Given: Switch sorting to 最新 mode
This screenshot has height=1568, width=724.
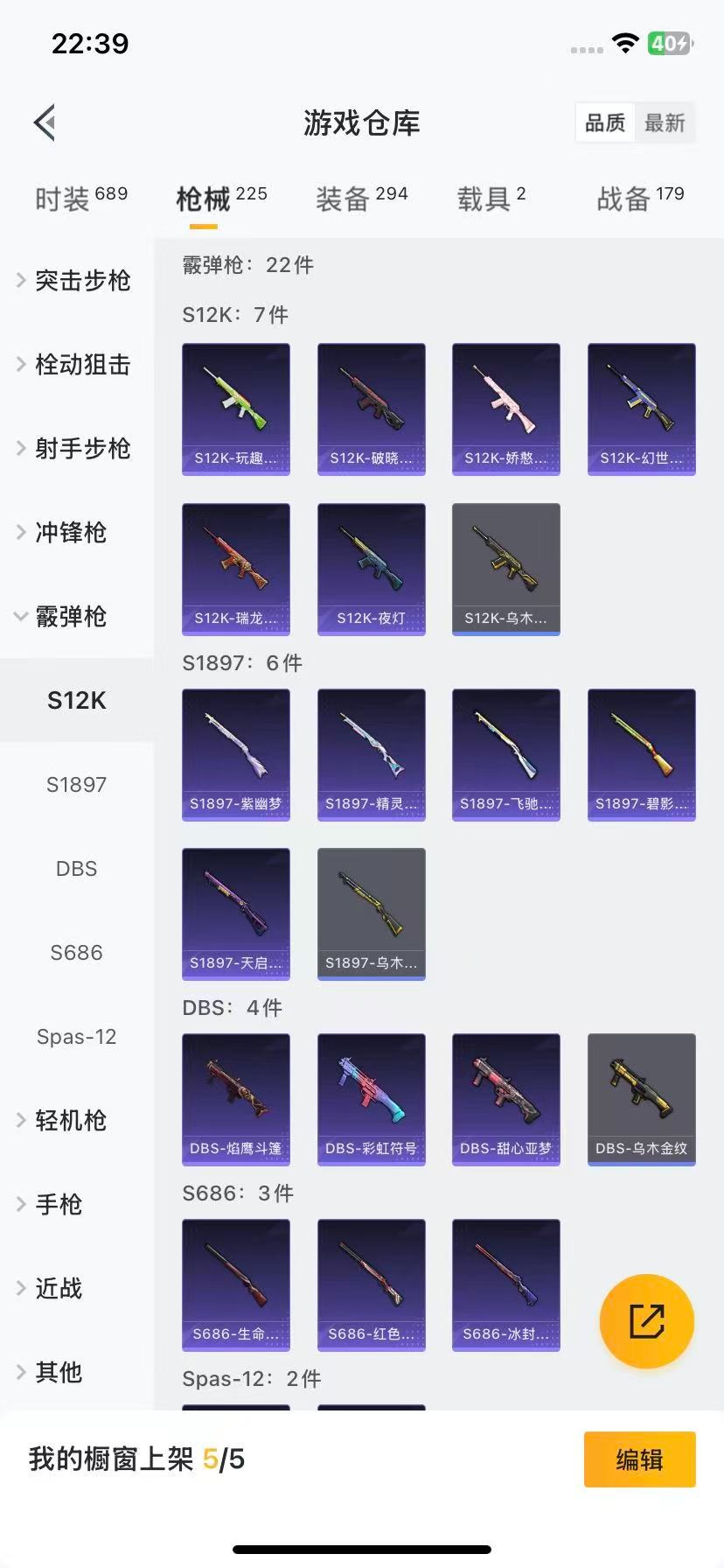Looking at the screenshot, I should [x=665, y=122].
